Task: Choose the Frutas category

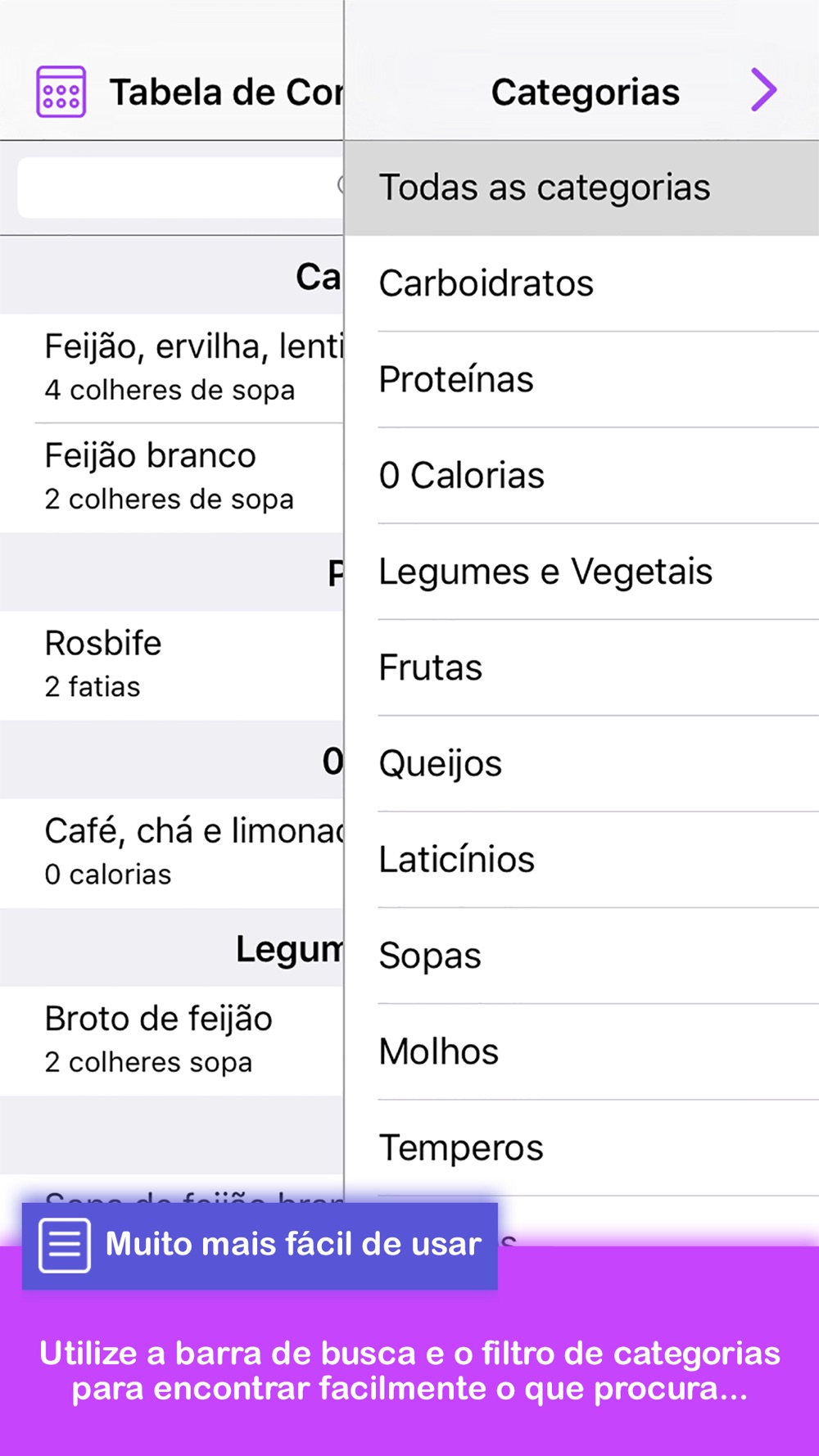Action: point(581,667)
